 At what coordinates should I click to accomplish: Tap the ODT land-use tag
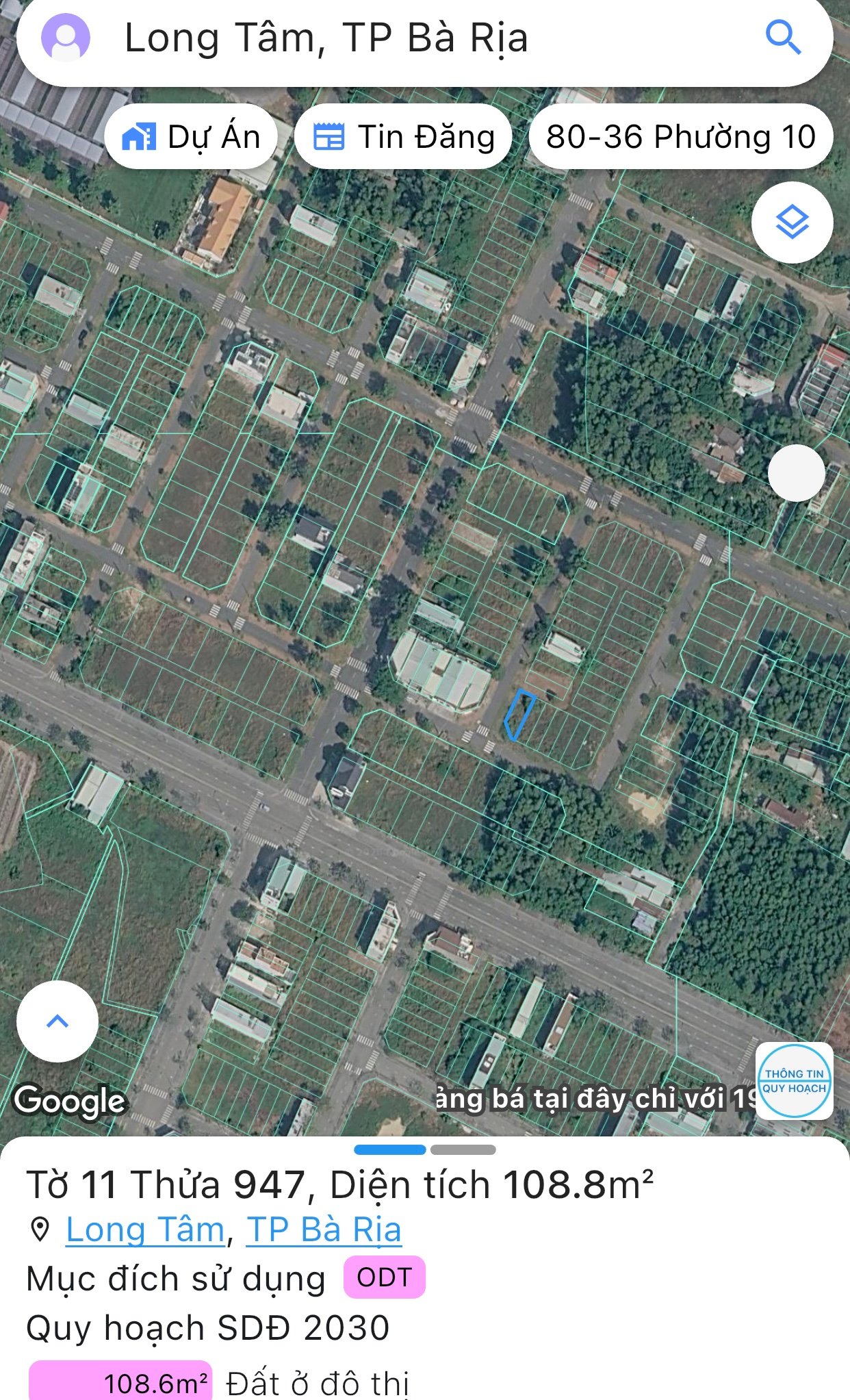coord(384,1277)
